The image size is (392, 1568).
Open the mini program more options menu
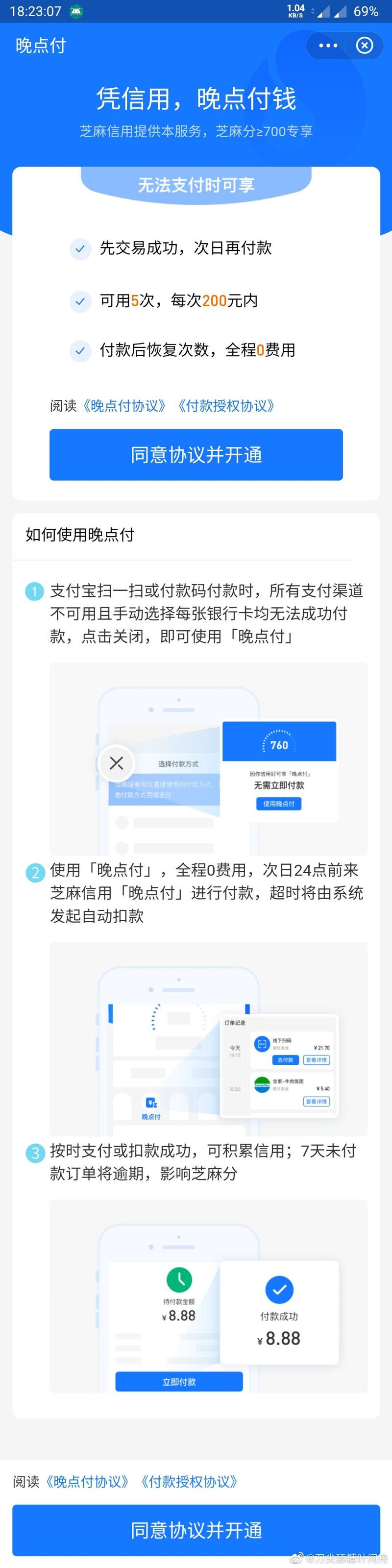327,46
